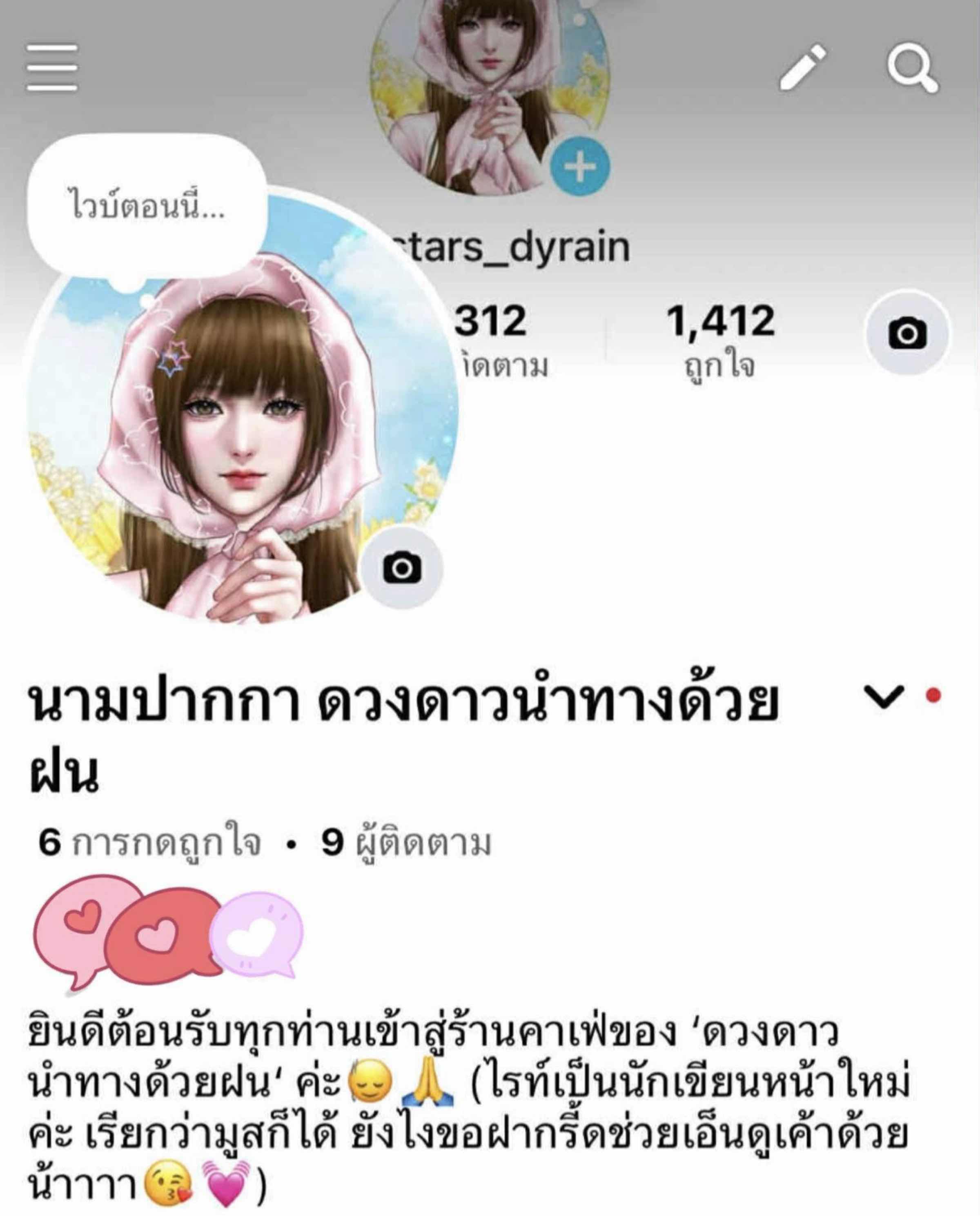View the 6 การกดถูกใจ likes
980x1216 pixels.
click(149, 844)
